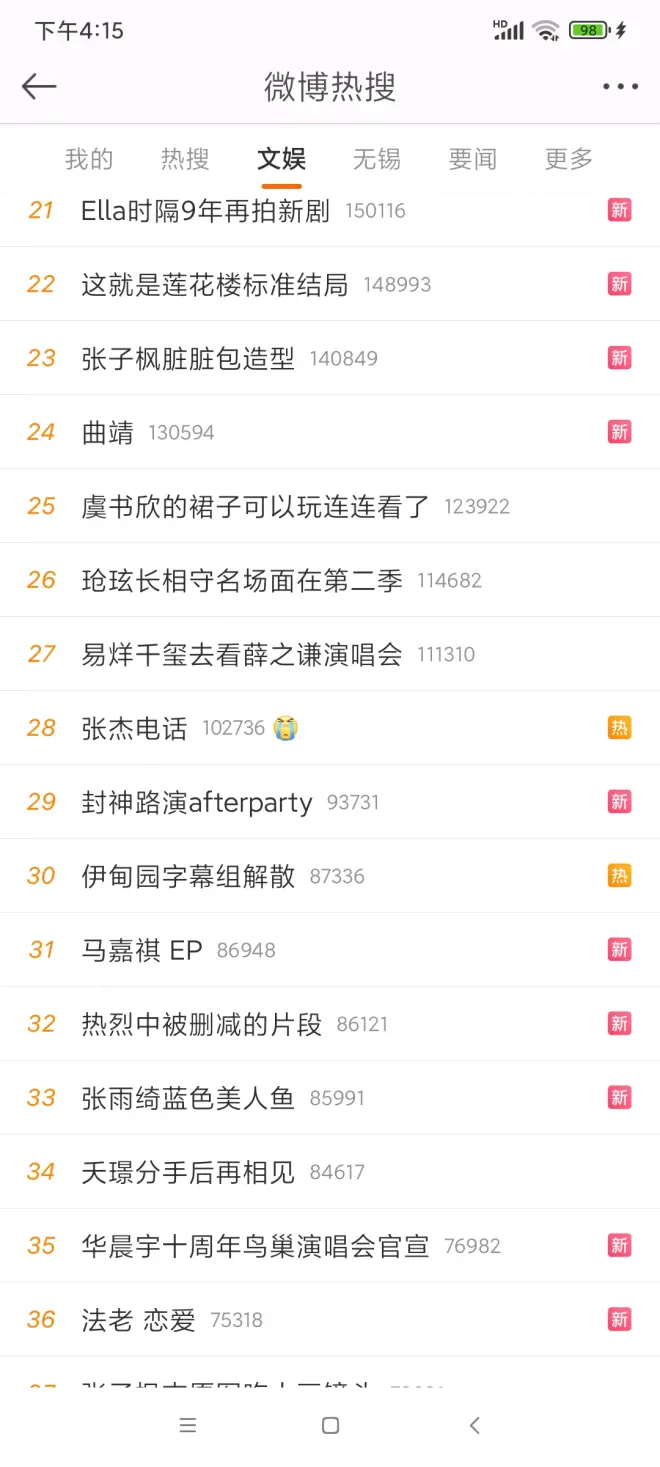Select the 无锡 tab
The width and height of the screenshot is (660, 1467).
pos(377,159)
